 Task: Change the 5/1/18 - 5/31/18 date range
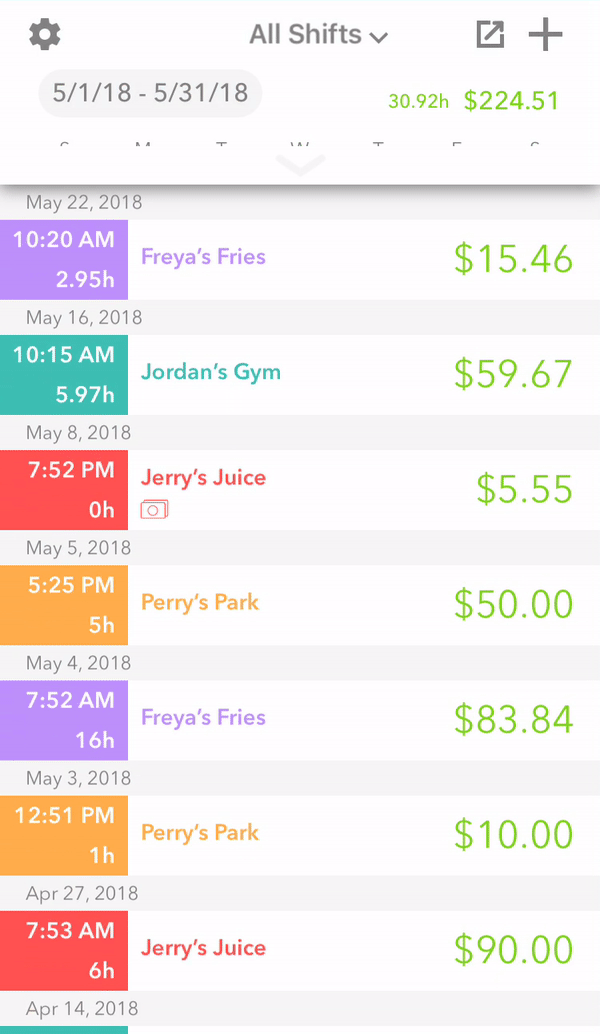point(150,93)
